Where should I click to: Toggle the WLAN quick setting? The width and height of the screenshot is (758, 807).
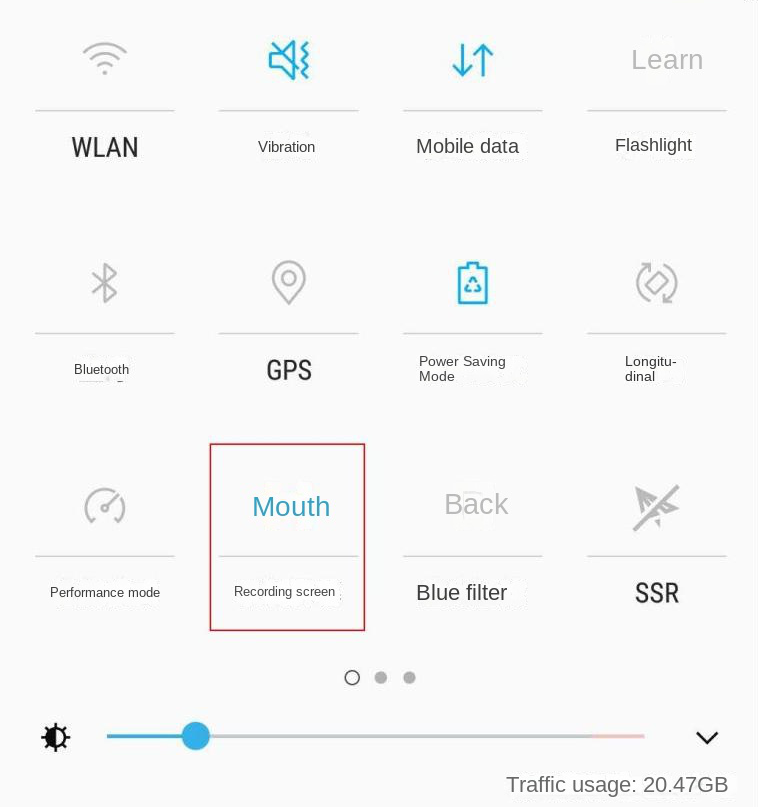coord(104,61)
